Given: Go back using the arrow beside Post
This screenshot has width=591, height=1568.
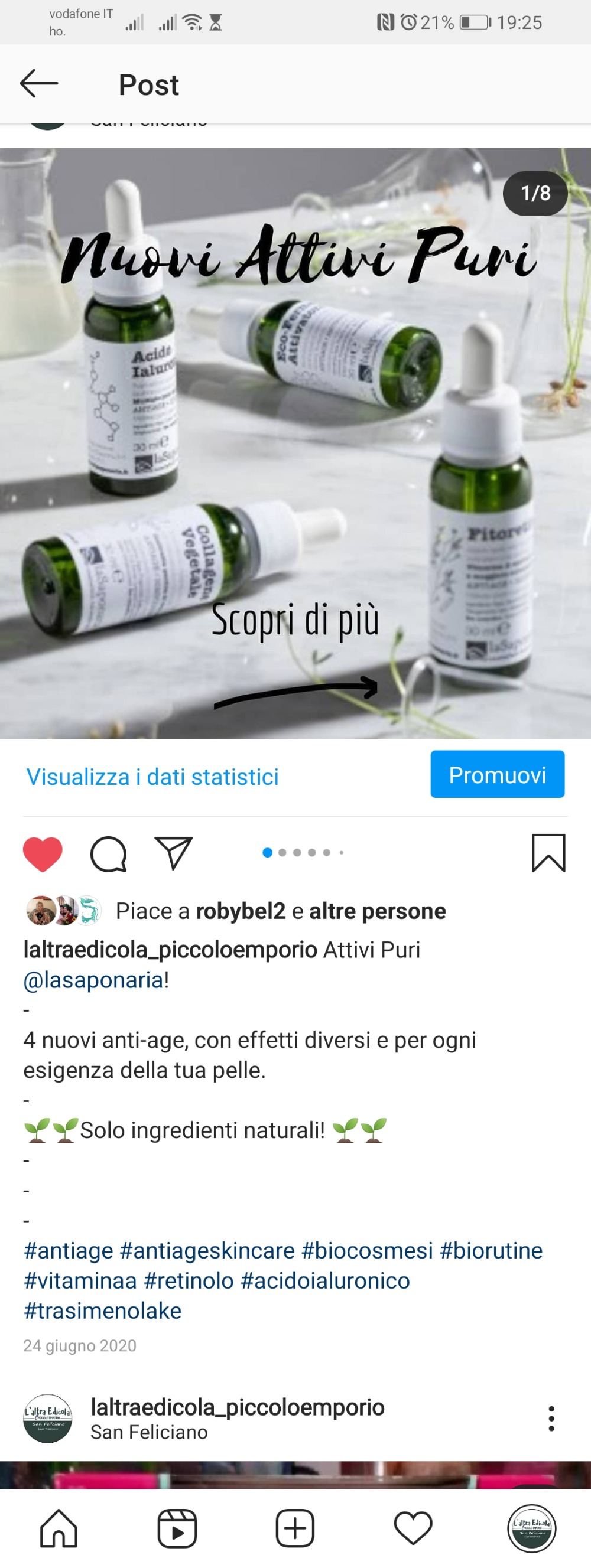Looking at the screenshot, I should [x=38, y=83].
